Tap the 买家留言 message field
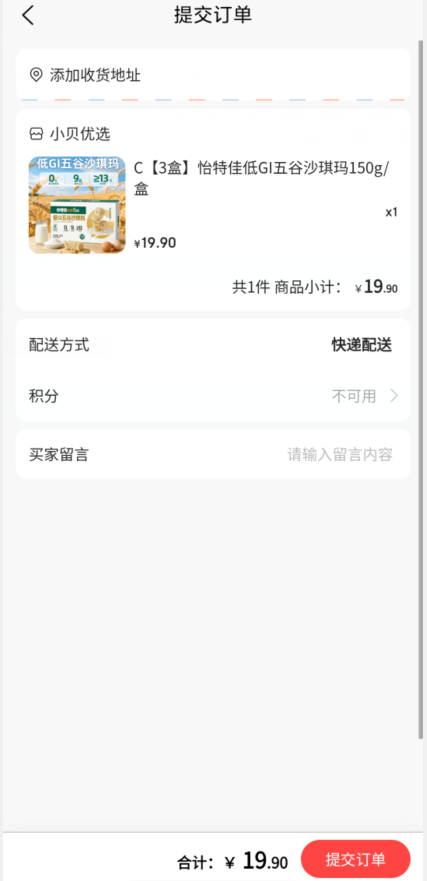 coord(213,454)
